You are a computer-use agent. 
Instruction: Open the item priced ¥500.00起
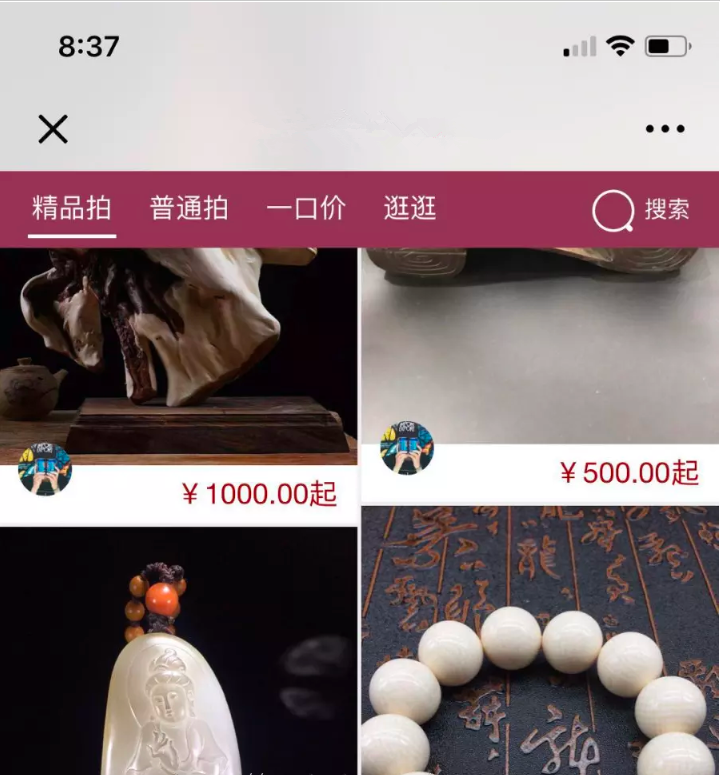540,340
